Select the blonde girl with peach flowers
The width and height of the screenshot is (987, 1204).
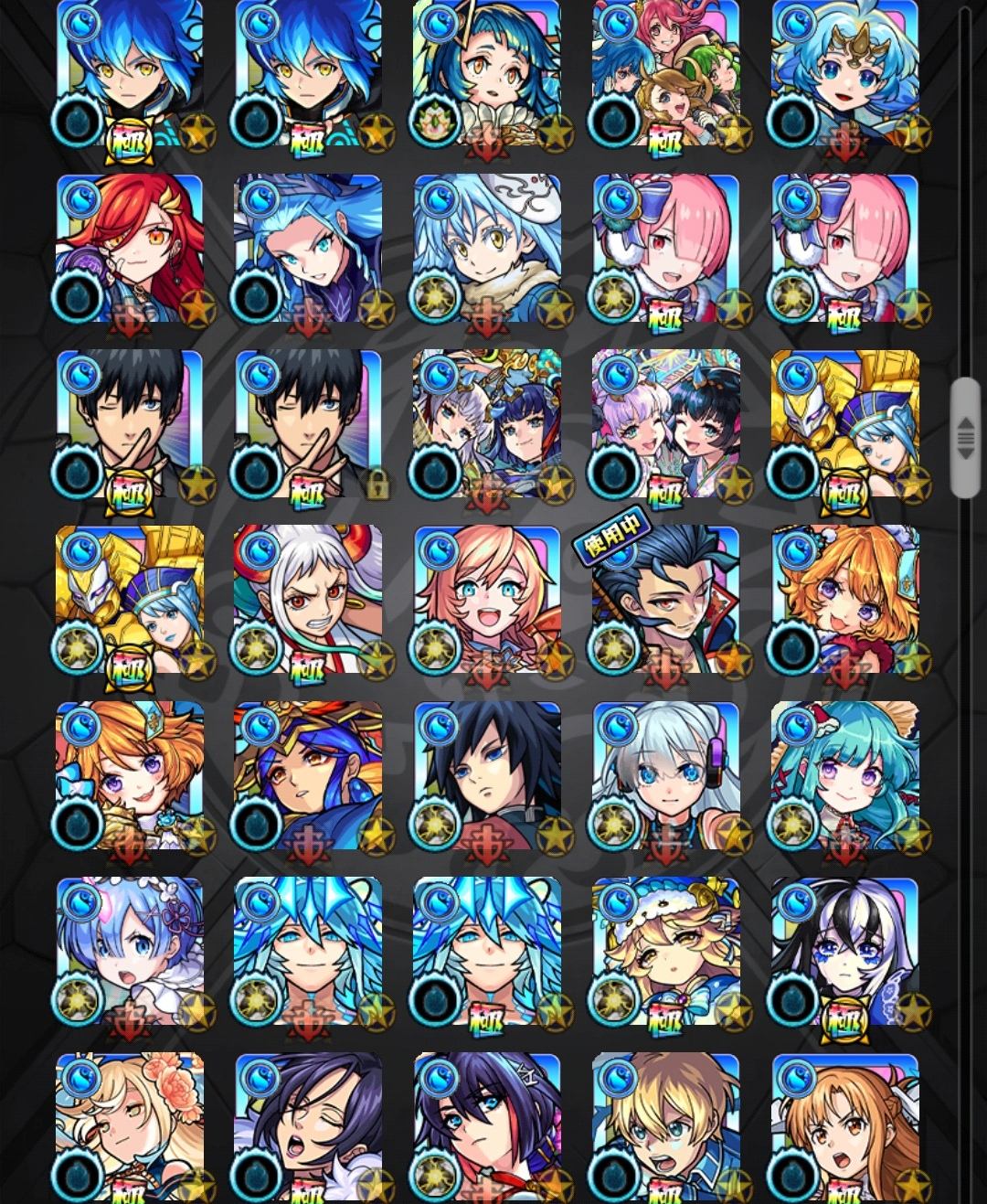point(129,1126)
